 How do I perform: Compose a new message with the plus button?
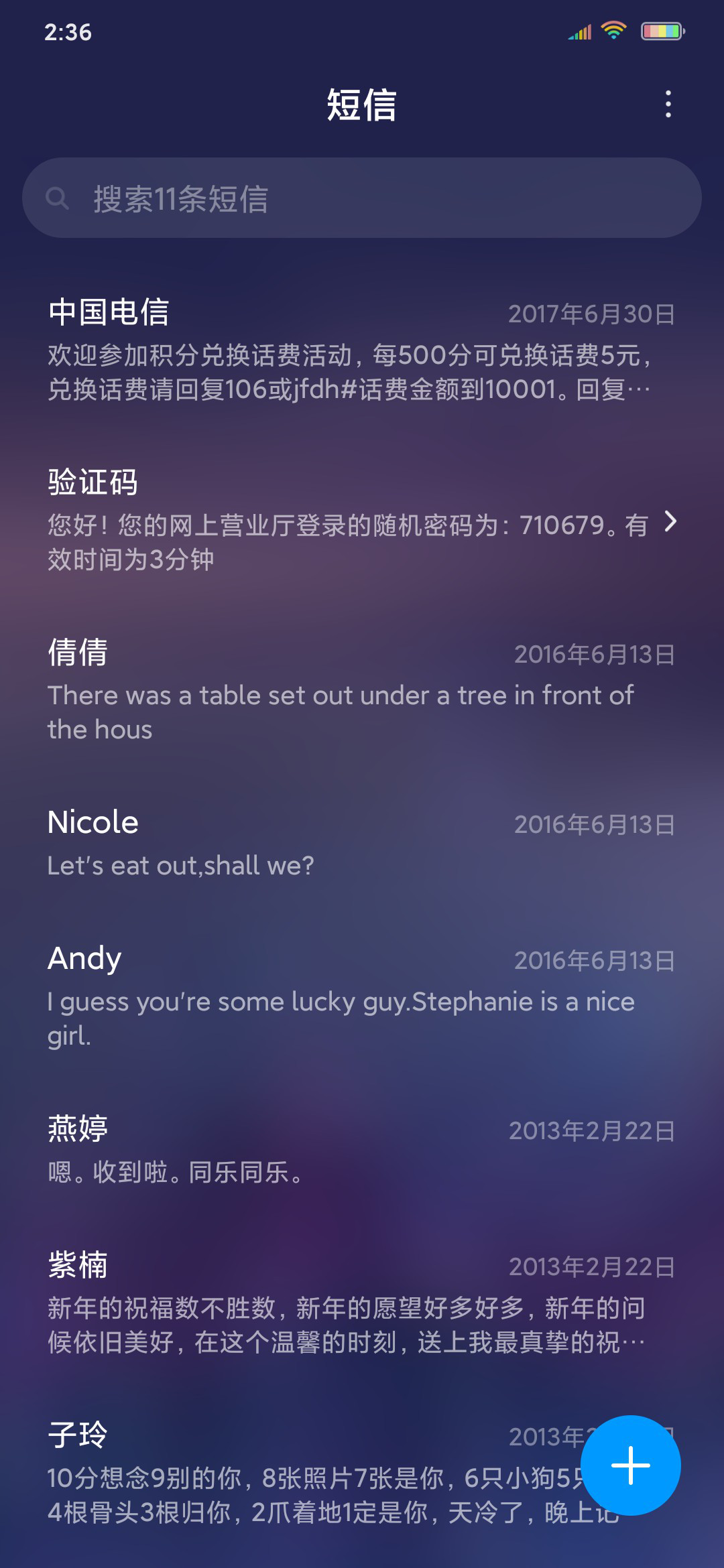[630, 1465]
